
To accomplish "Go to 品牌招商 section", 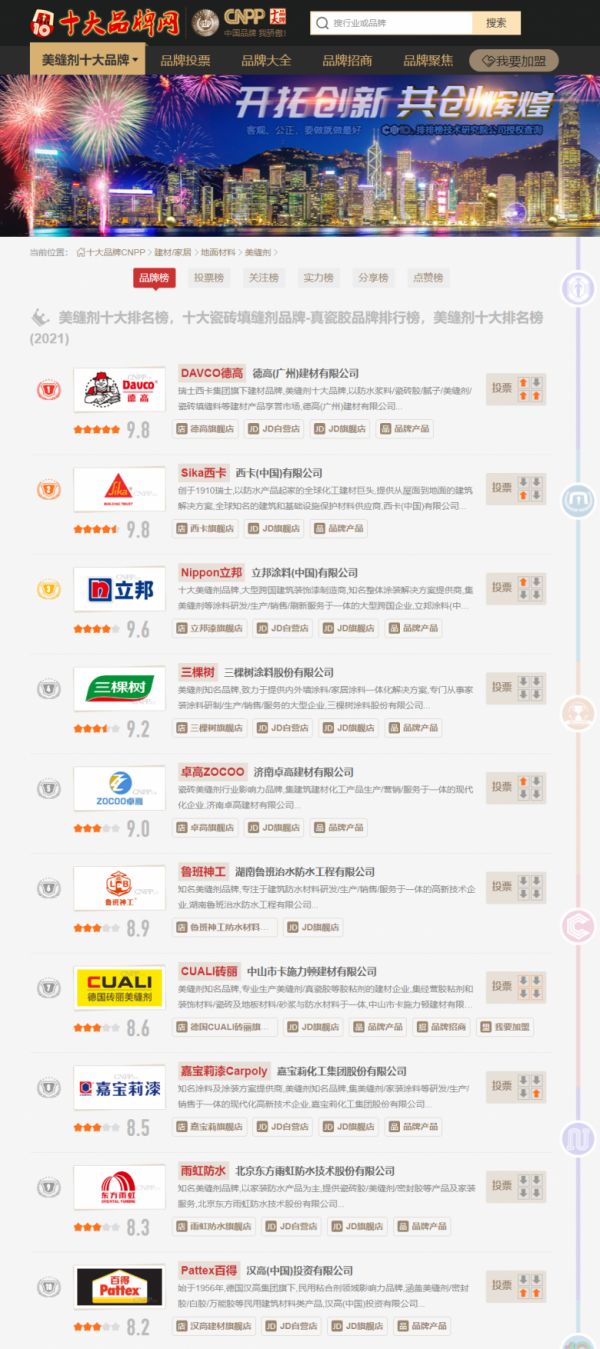I will (347, 60).
